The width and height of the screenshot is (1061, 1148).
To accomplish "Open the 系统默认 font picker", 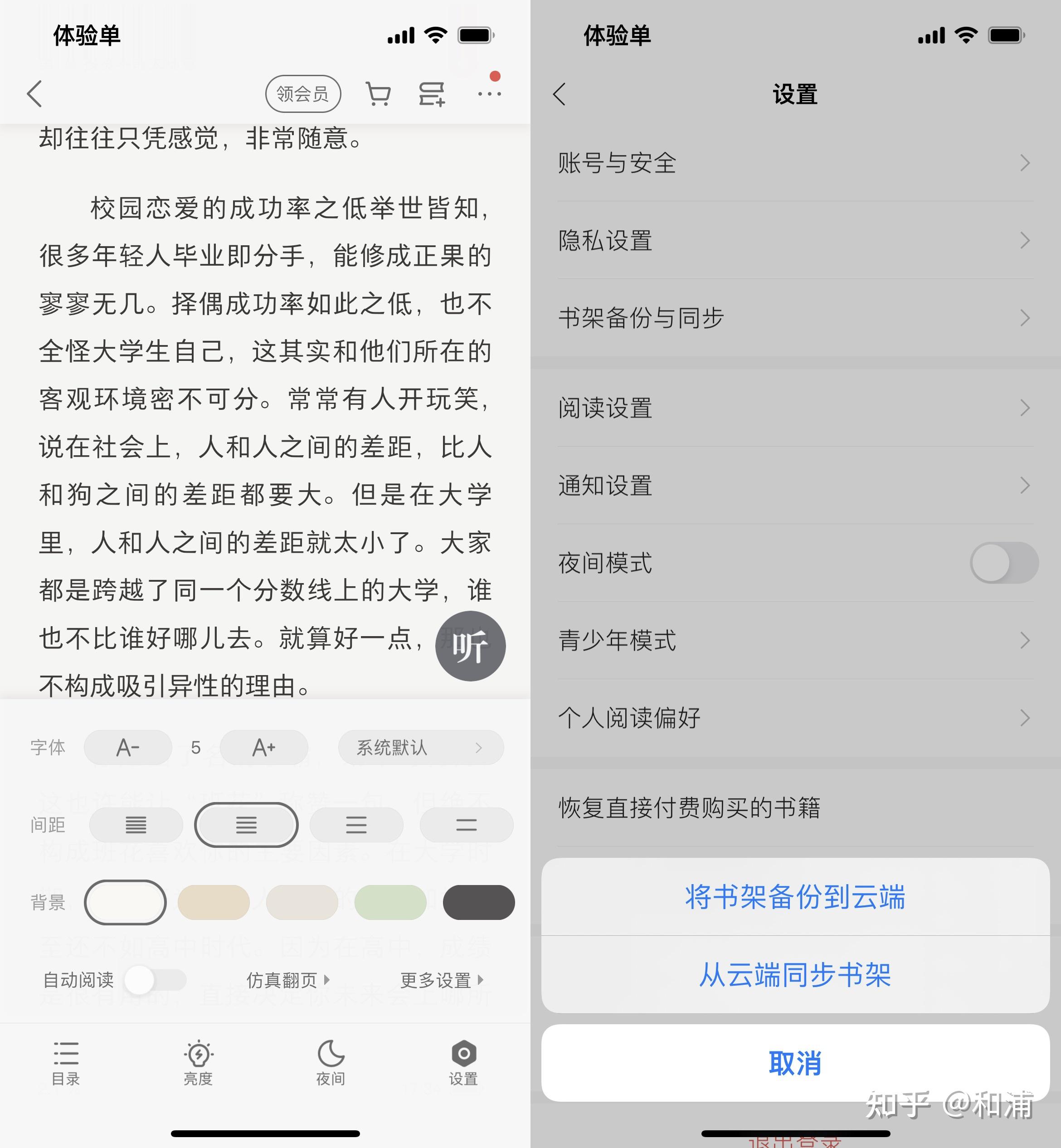I will [x=420, y=747].
